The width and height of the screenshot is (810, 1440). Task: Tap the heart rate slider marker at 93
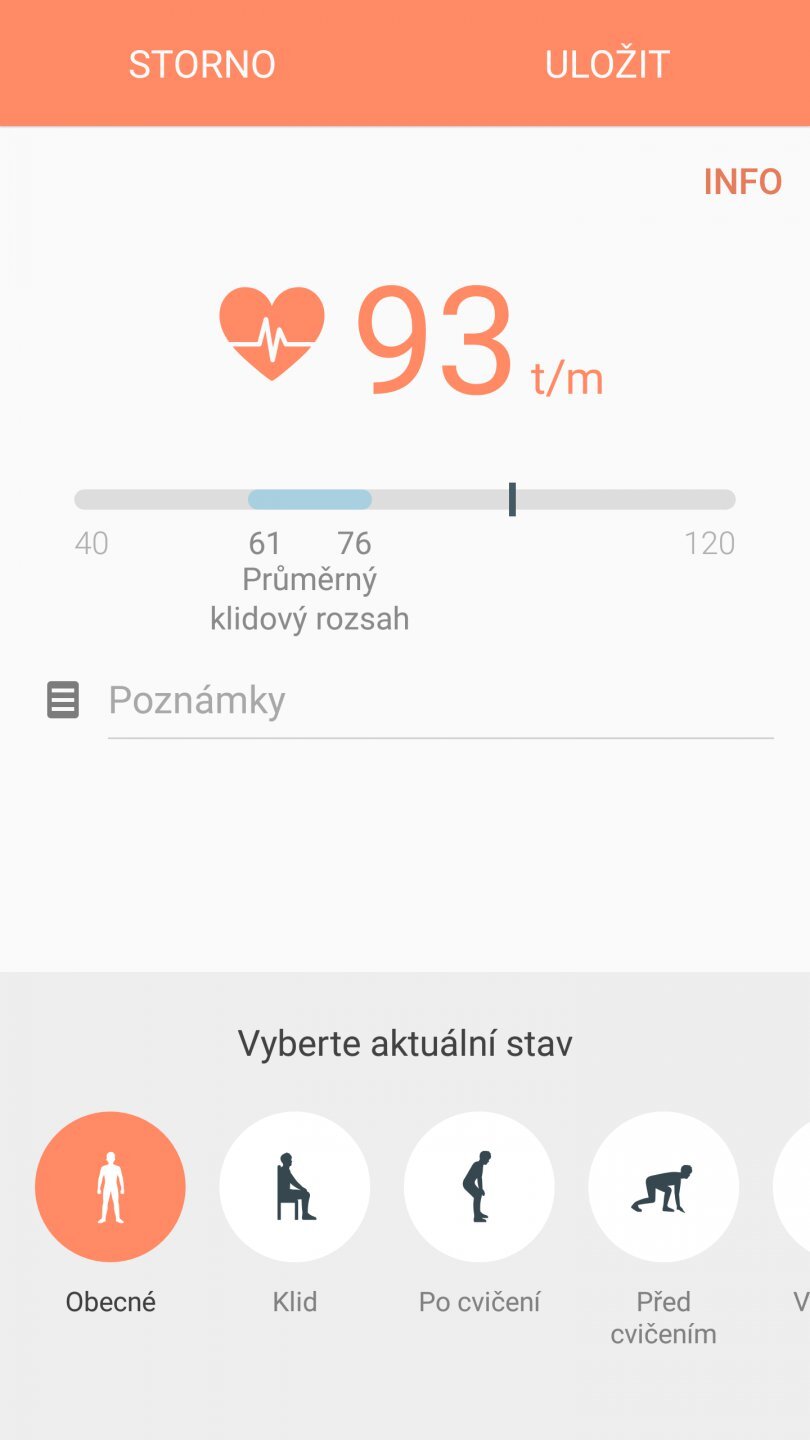[512, 500]
